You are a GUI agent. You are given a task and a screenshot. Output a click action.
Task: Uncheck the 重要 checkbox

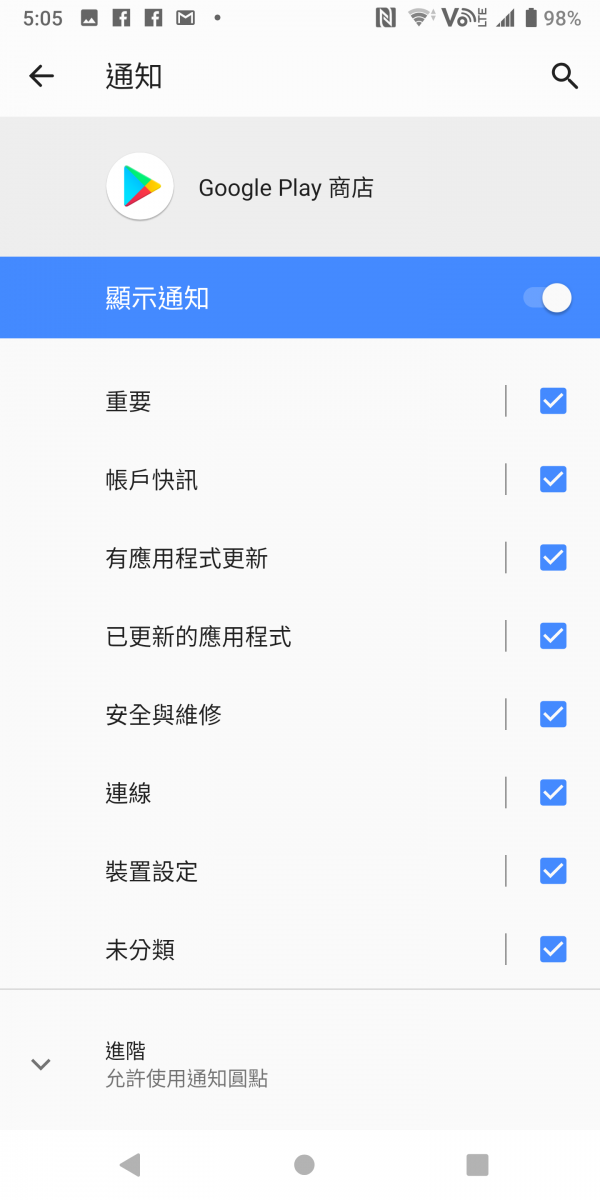coord(553,401)
